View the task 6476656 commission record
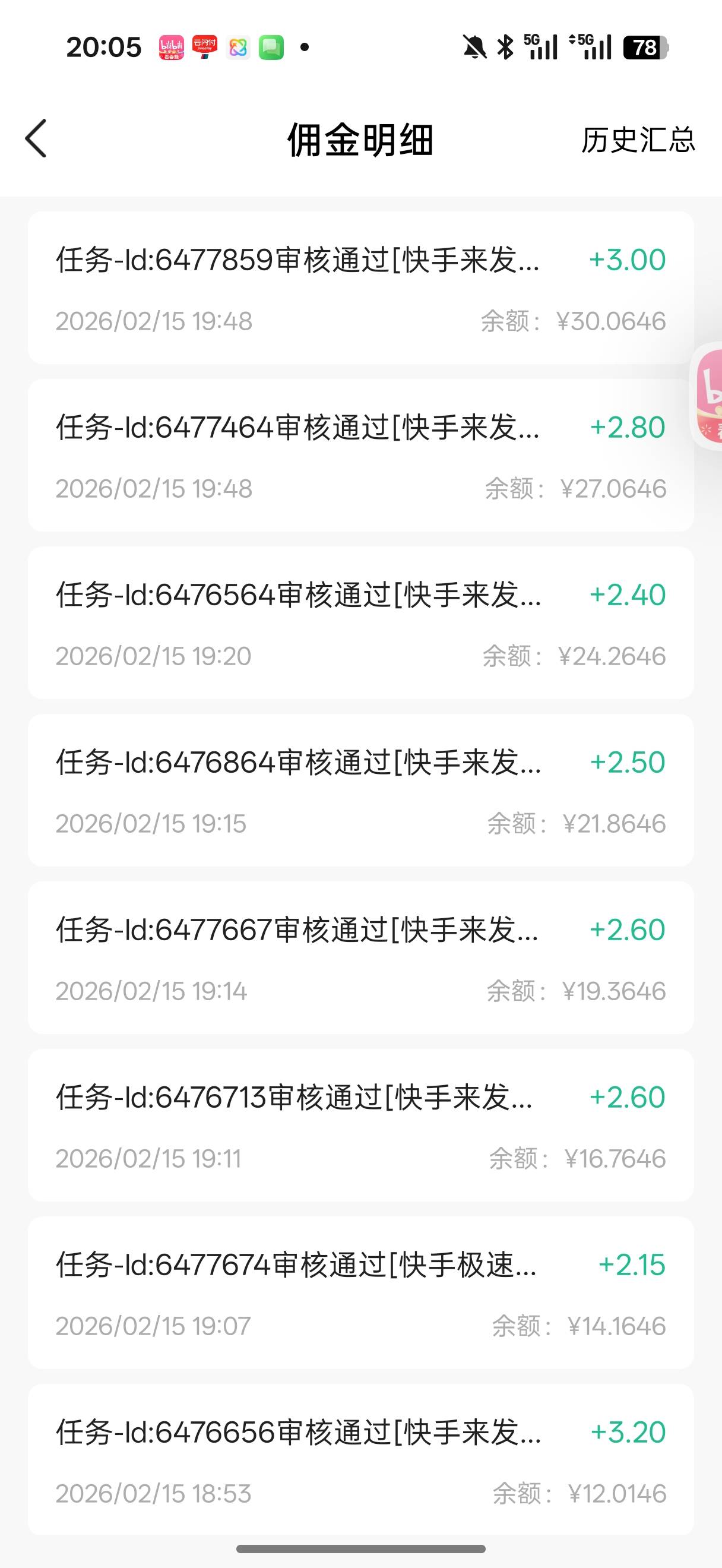This screenshot has height=1568, width=722. (360, 1460)
